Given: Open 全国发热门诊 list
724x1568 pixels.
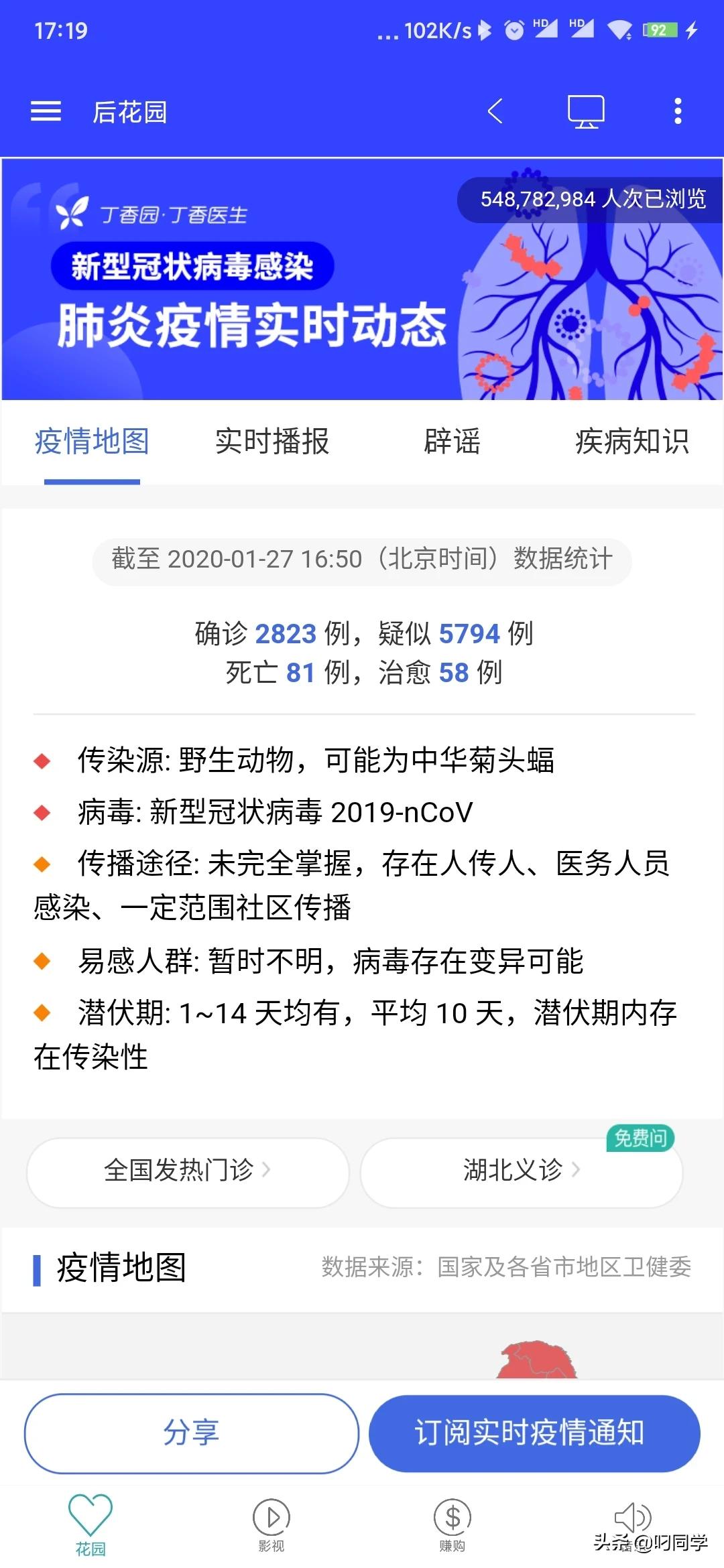Looking at the screenshot, I should tap(188, 1171).
